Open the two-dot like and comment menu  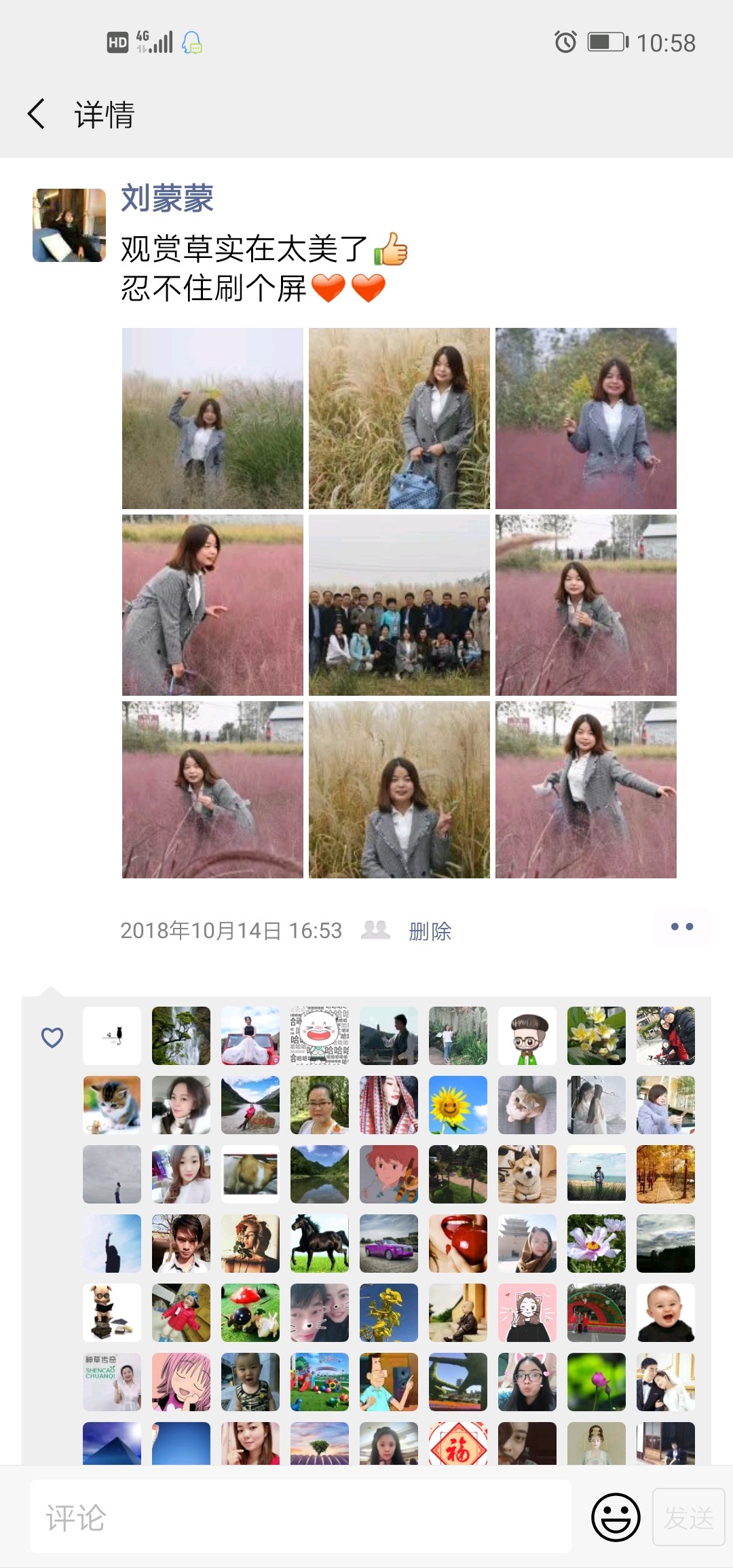coord(681,927)
